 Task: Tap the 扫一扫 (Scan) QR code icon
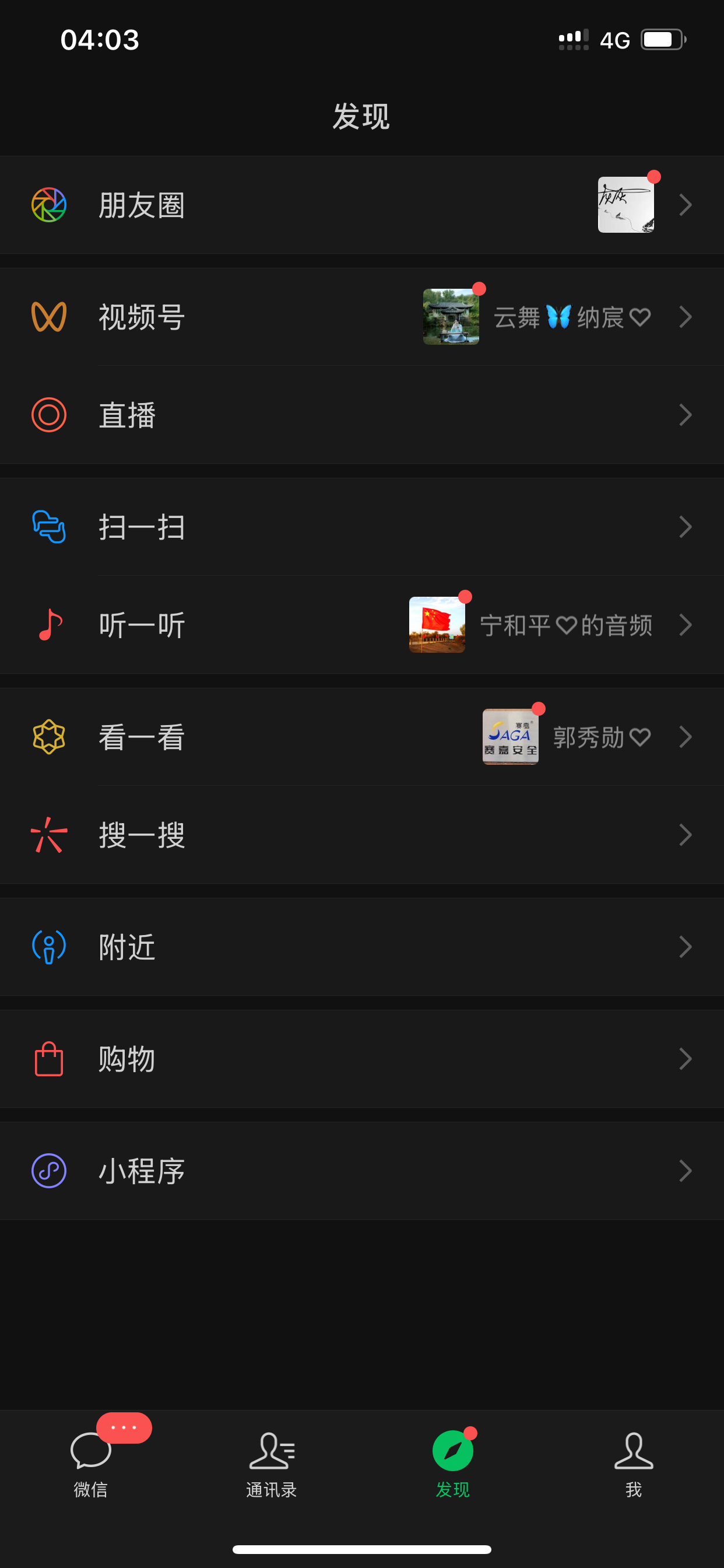point(50,527)
